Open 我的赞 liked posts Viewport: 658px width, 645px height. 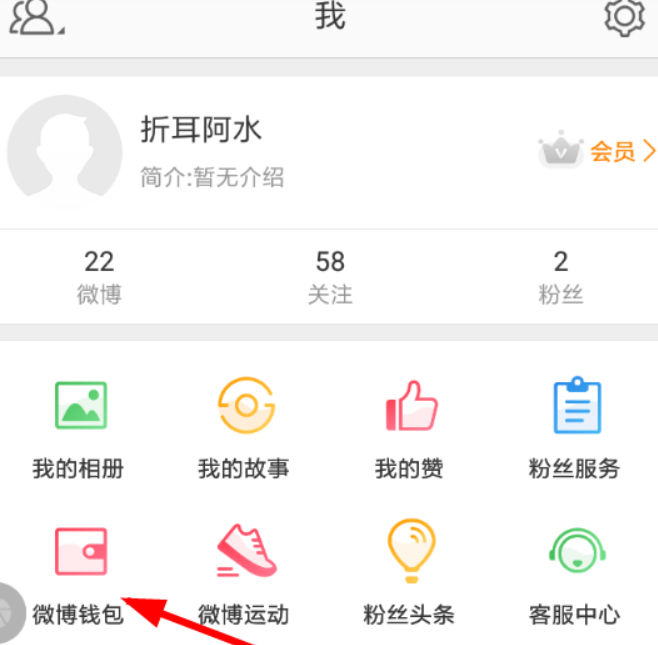point(410,427)
